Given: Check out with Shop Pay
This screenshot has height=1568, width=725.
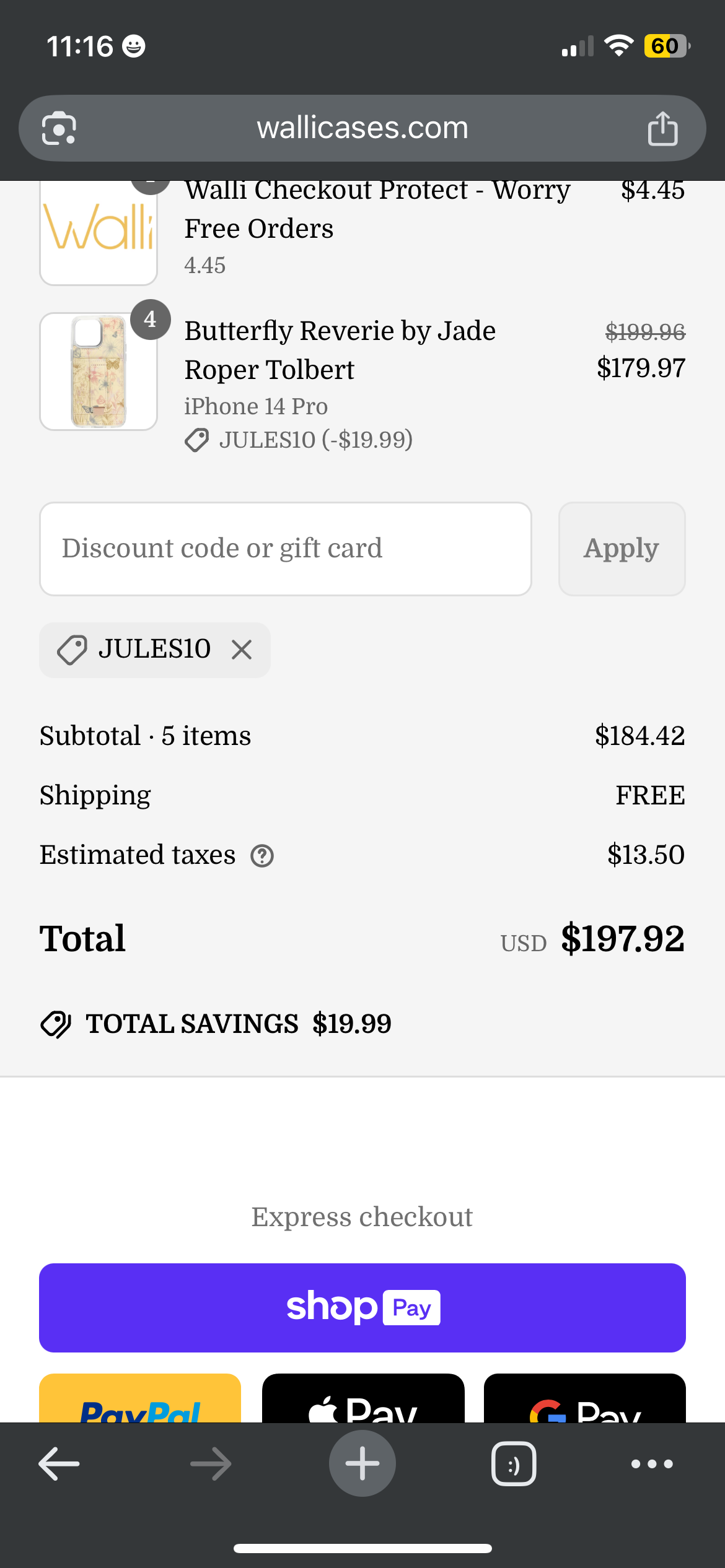Looking at the screenshot, I should pyautogui.click(x=362, y=1307).
